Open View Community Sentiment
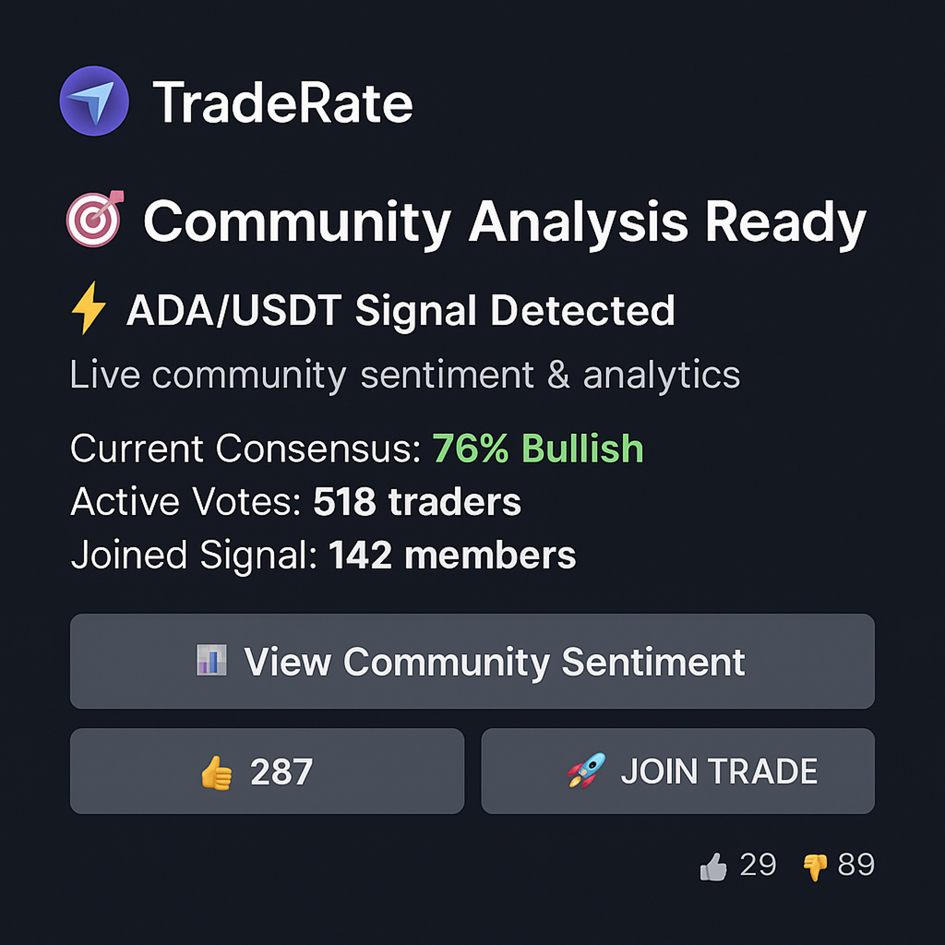The image size is (945, 945). point(472,661)
